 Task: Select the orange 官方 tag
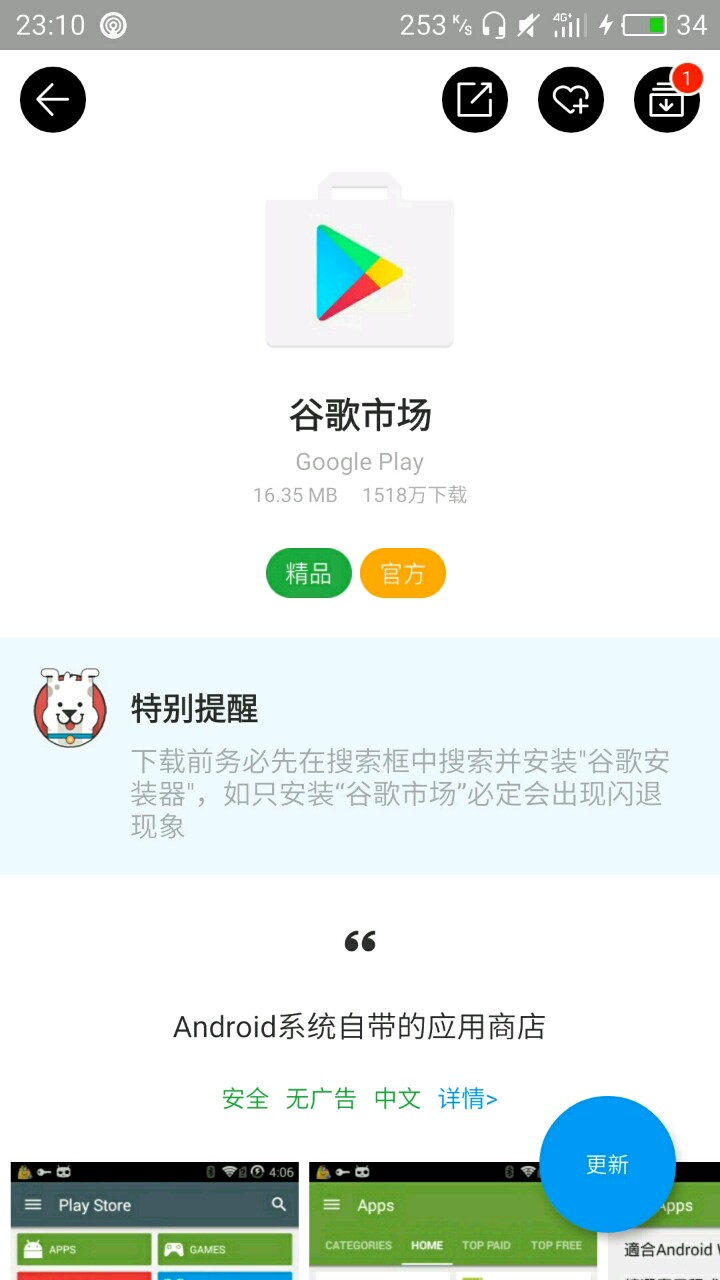pyautogui.click(x=403, y=573)
